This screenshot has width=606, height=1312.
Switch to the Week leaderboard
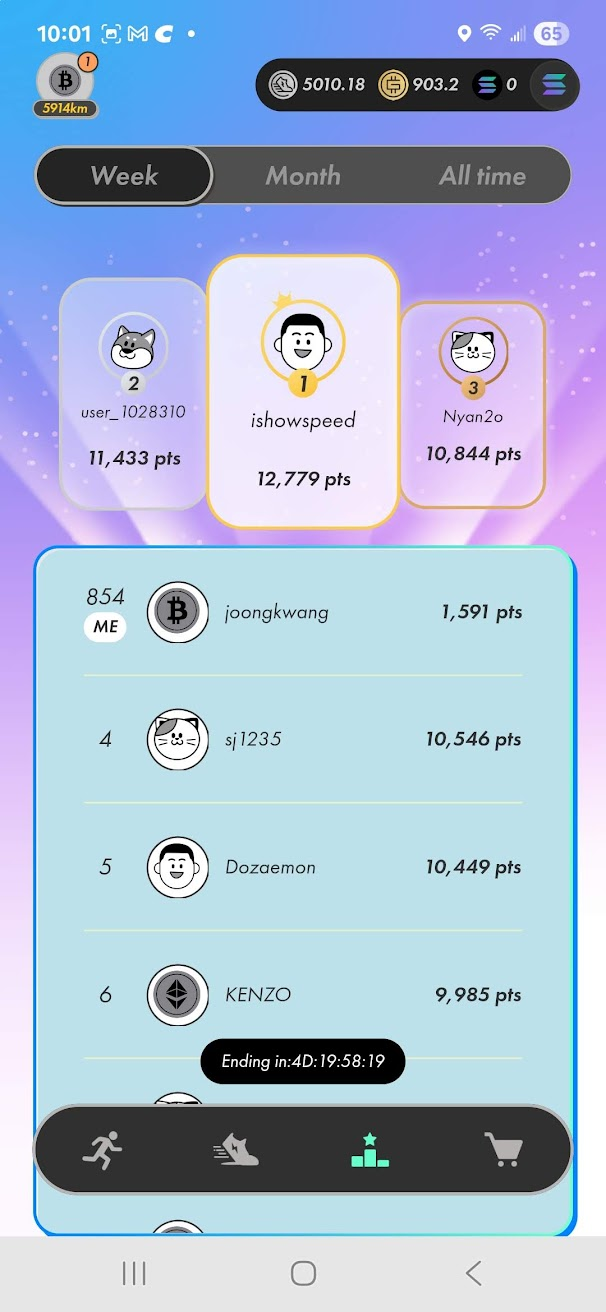pyautogui.click(x=124, y=176)
